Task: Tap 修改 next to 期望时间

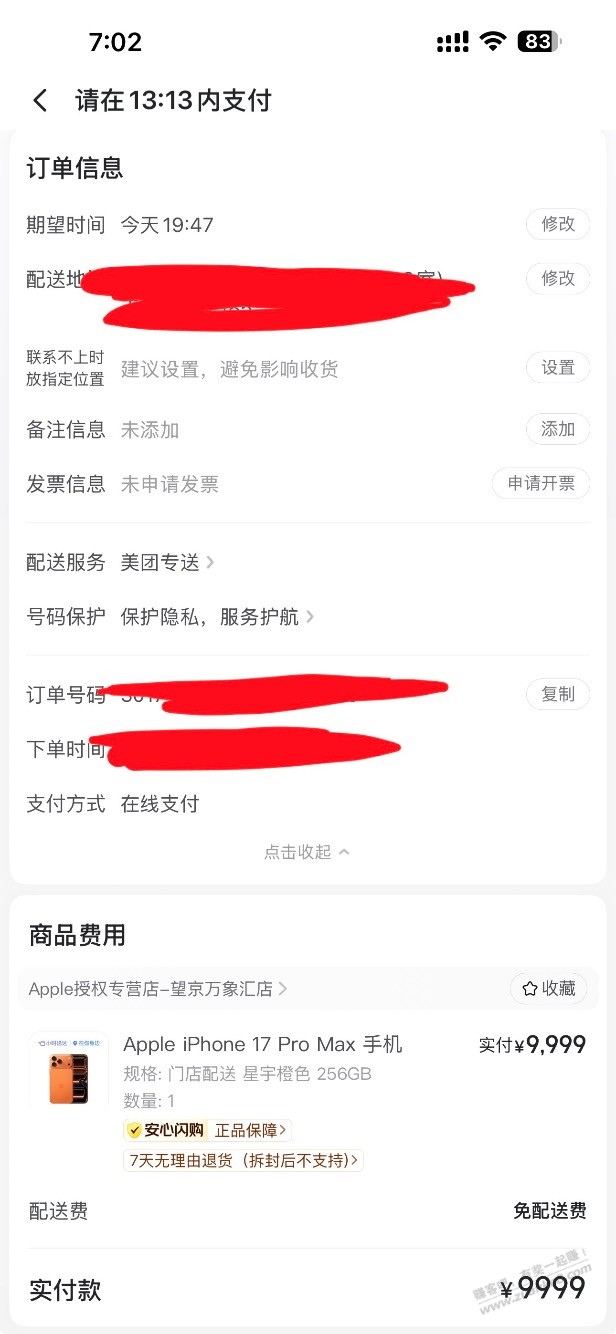Action: (x=557, y=224)
